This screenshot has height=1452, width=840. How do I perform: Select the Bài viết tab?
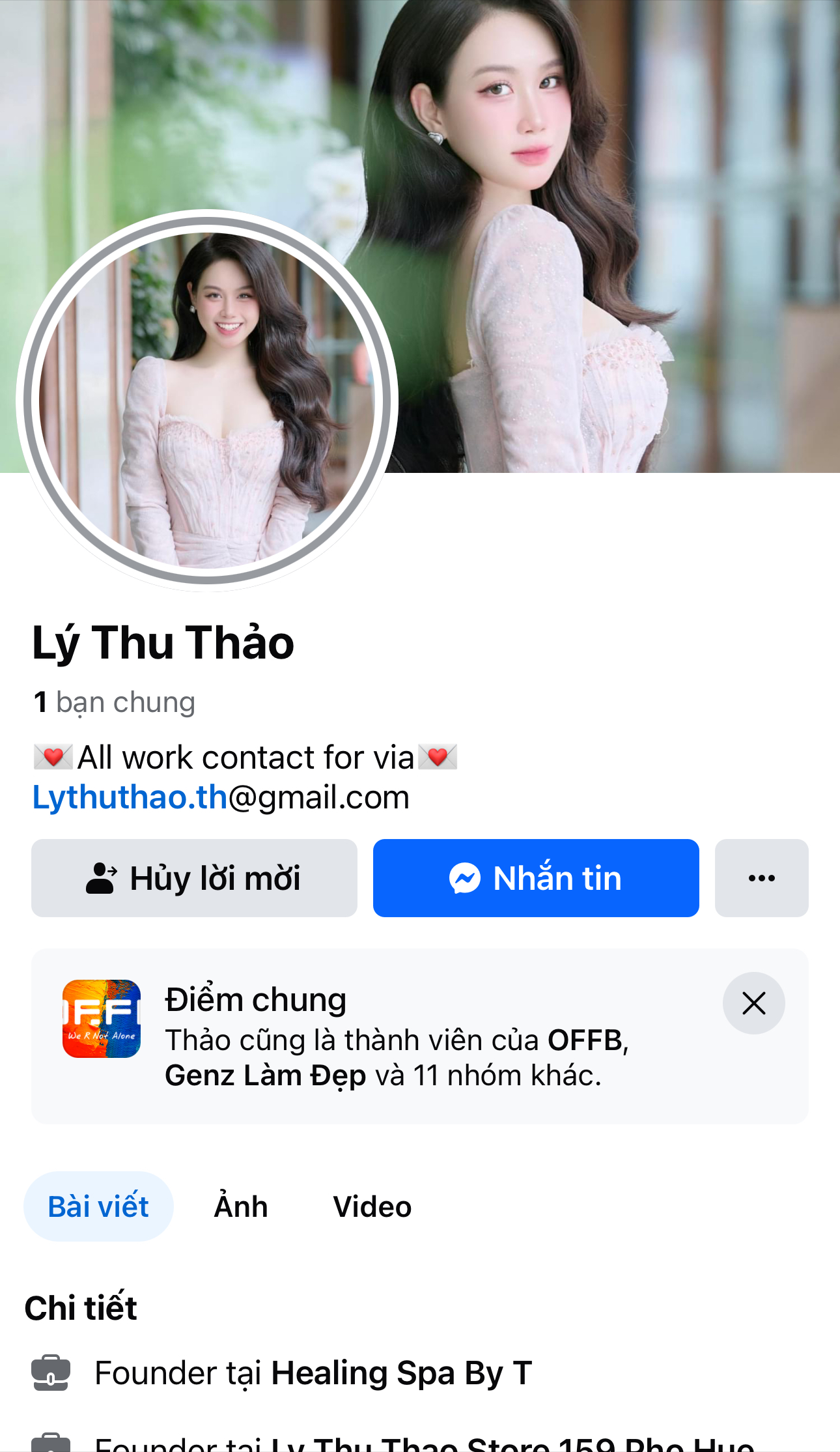[x=98, y=1206]
